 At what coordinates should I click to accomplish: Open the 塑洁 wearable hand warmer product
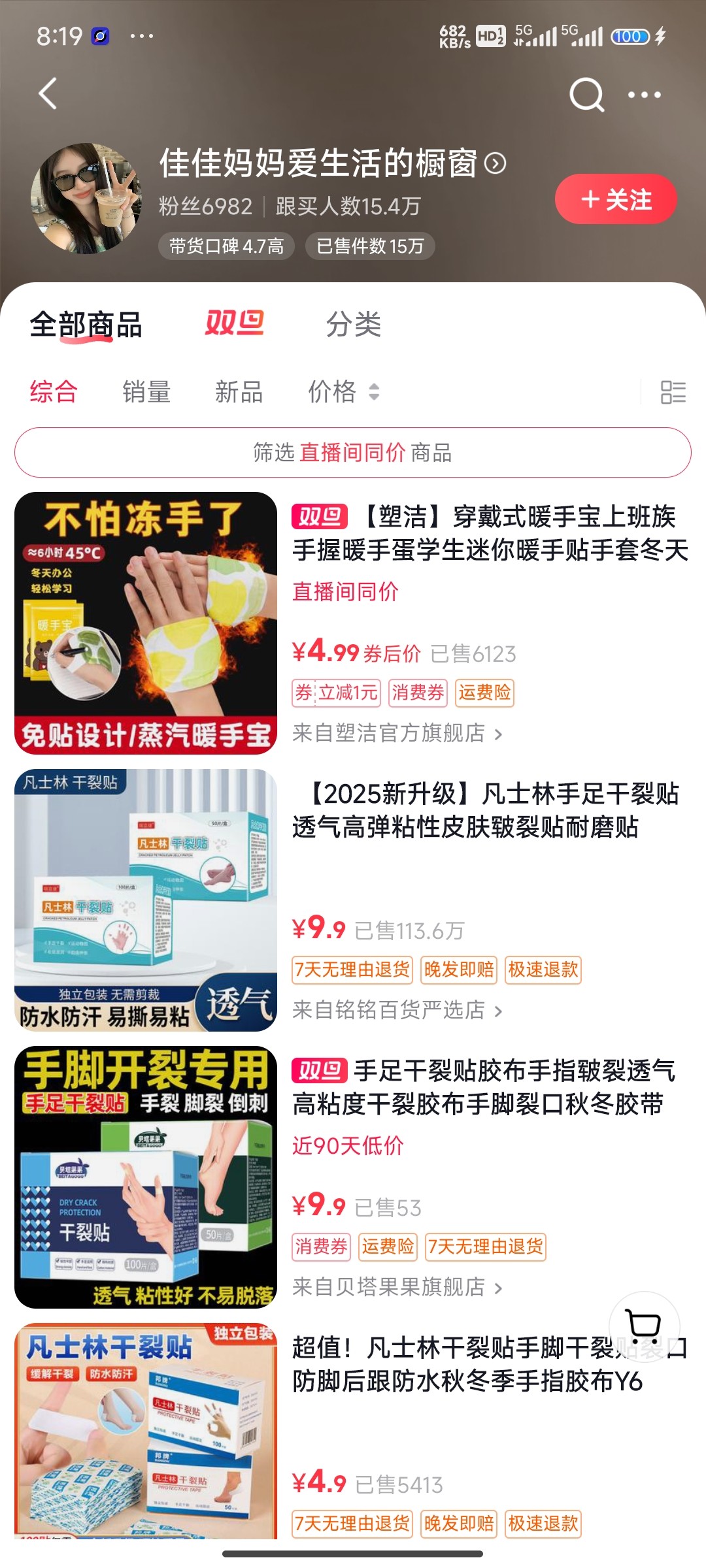coord(489,533)
